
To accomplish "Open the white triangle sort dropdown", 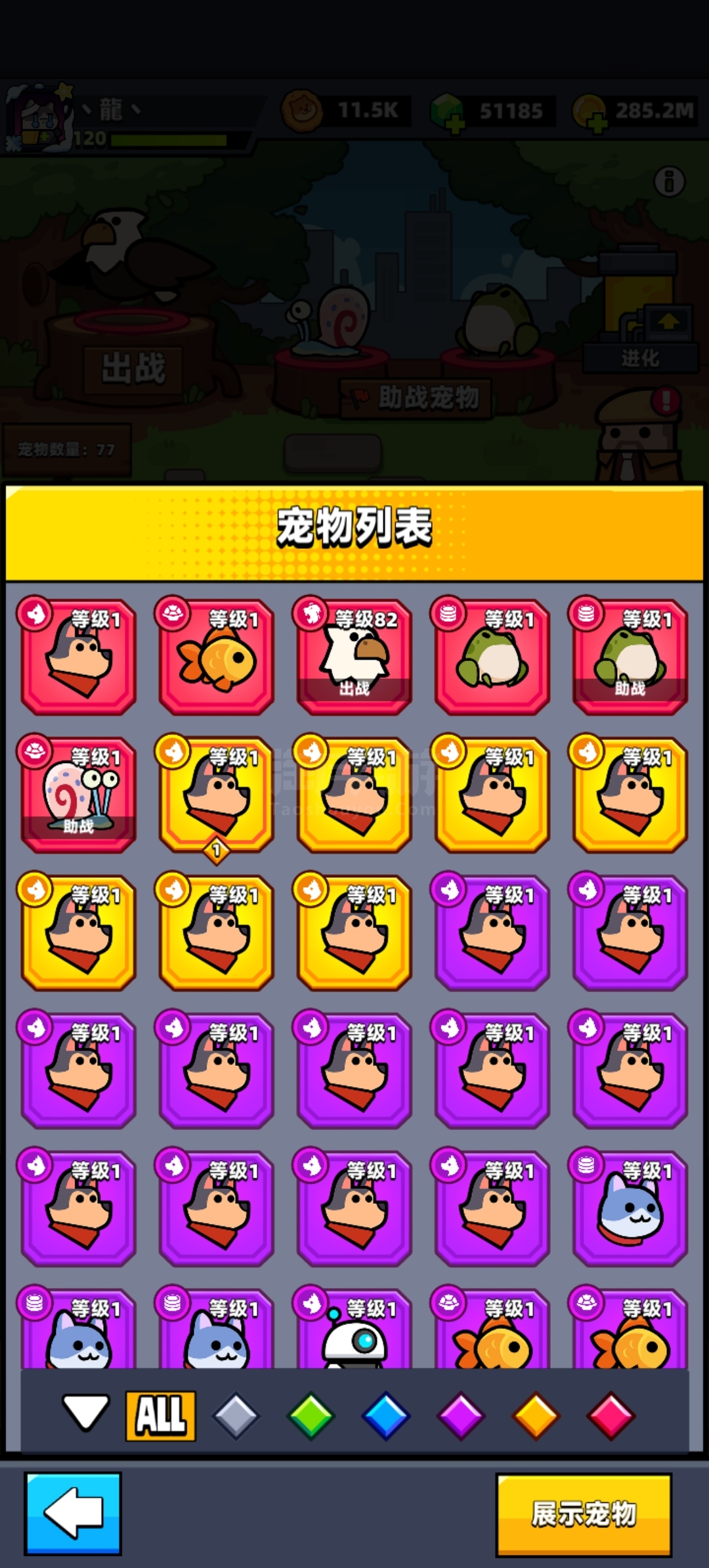I will pyautogui.click(x=85, y=1413).
